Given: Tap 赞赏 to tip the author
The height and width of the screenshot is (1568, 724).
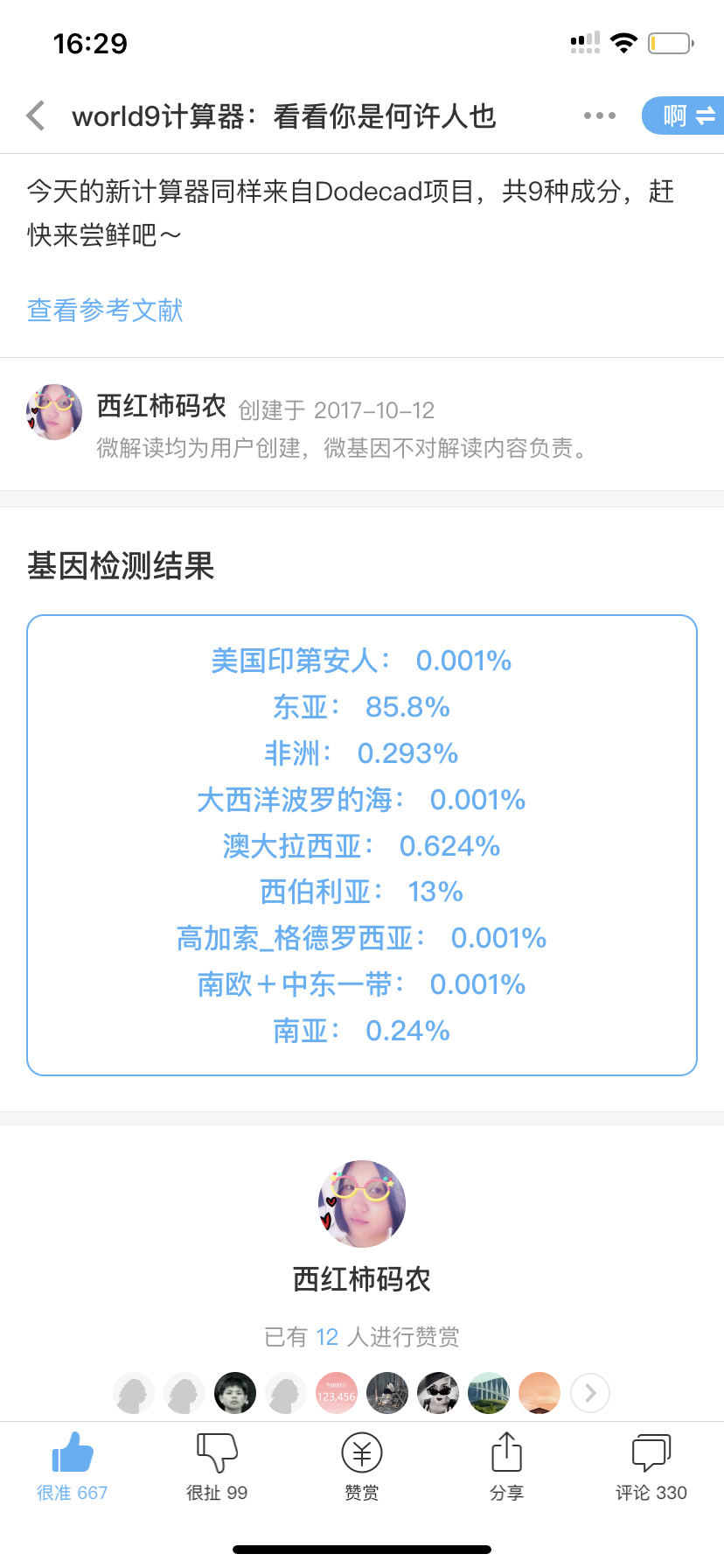Looking at the screenshot, I should click(362, 1466).
